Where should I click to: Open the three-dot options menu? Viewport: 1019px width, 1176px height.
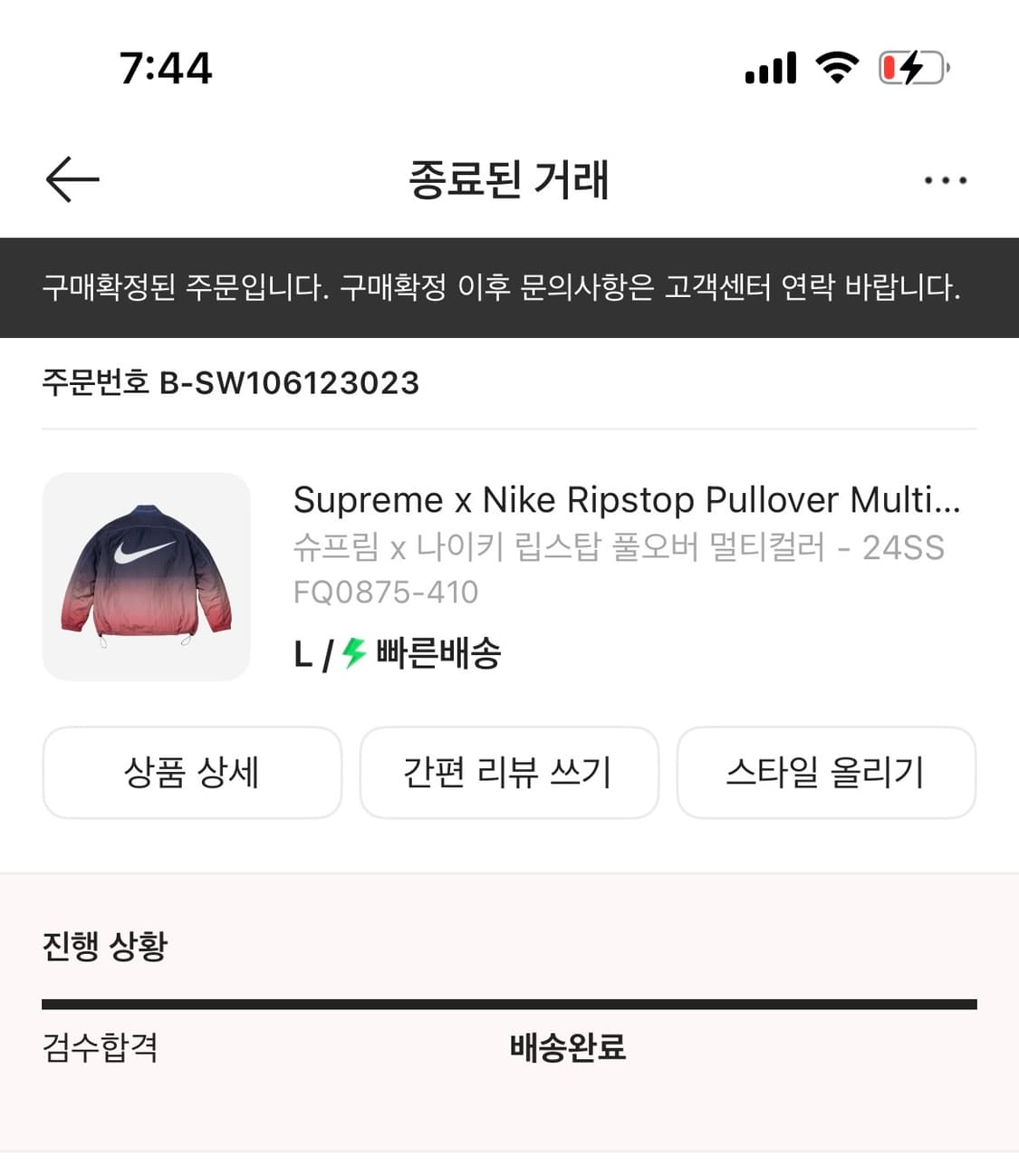[x=945, y=179]
